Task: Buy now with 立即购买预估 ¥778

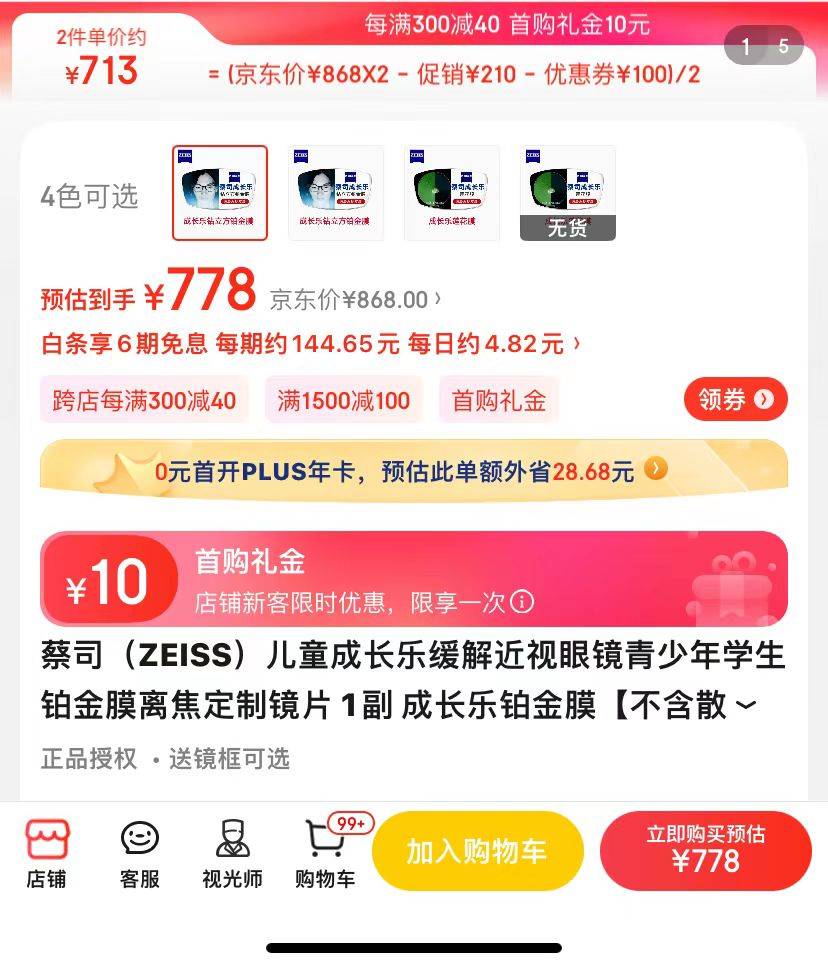Action: tap(705, 850)
